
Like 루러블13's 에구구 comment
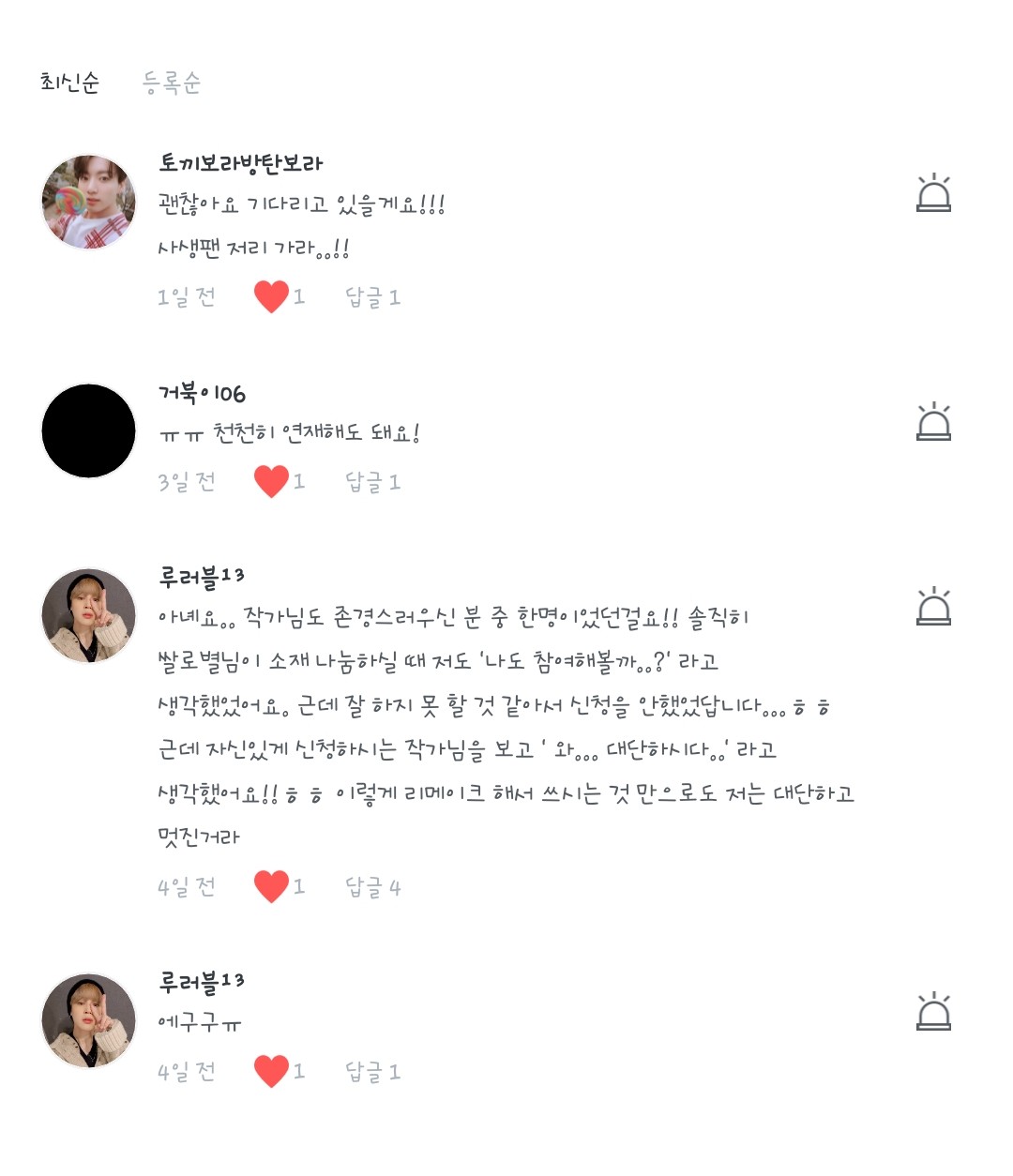[x=272, y=1070]
